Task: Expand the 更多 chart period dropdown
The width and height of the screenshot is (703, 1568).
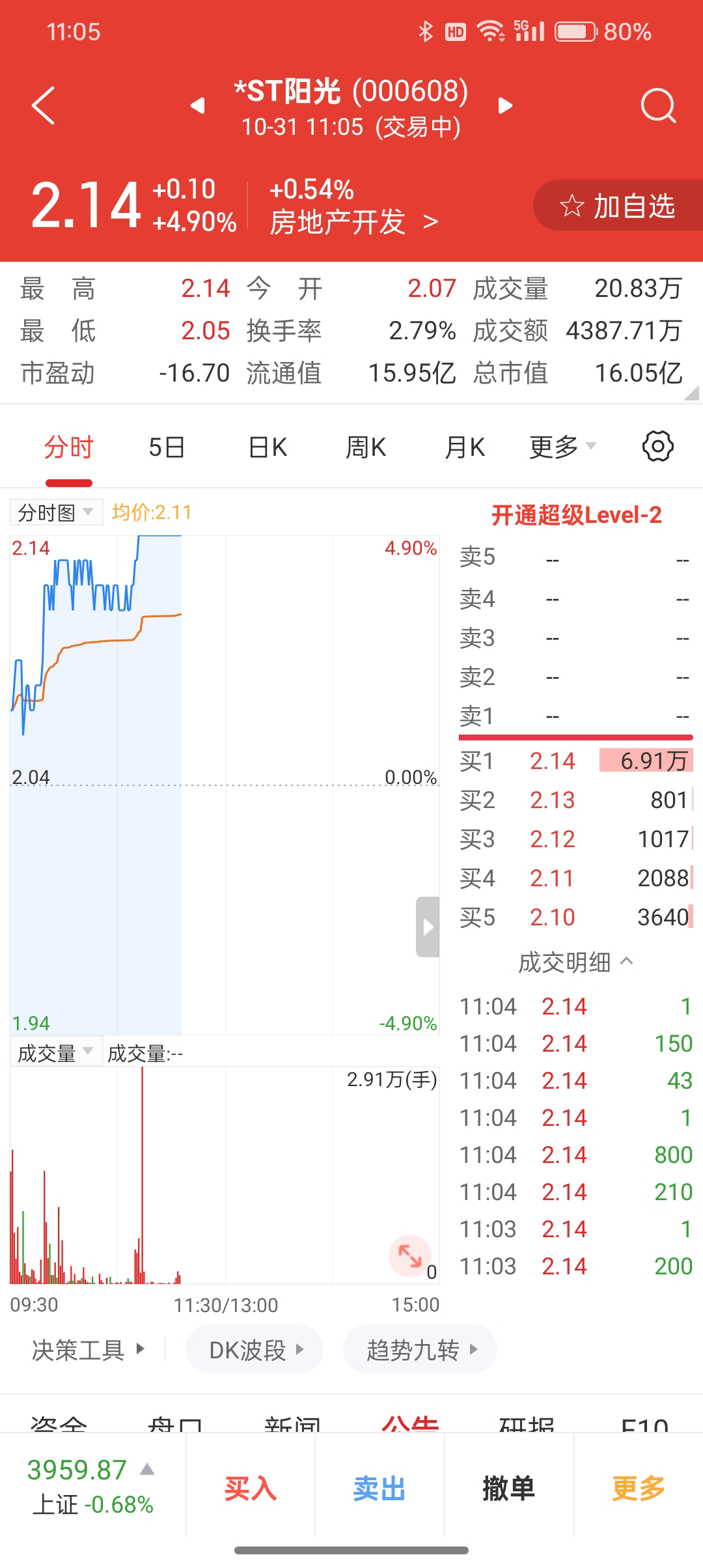Action: pos(562,448)
